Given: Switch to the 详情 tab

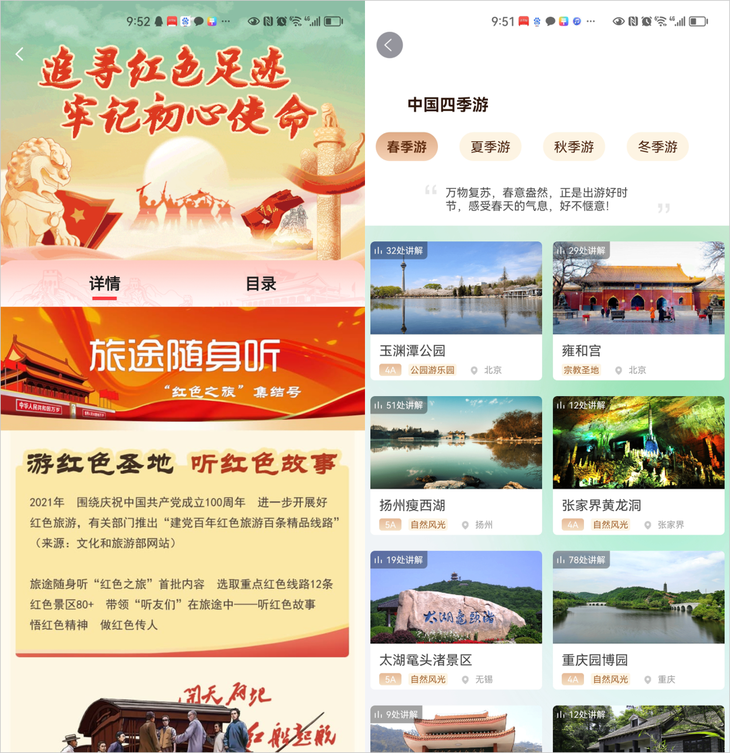Looking at the screenshot, I should coord(105,283).
